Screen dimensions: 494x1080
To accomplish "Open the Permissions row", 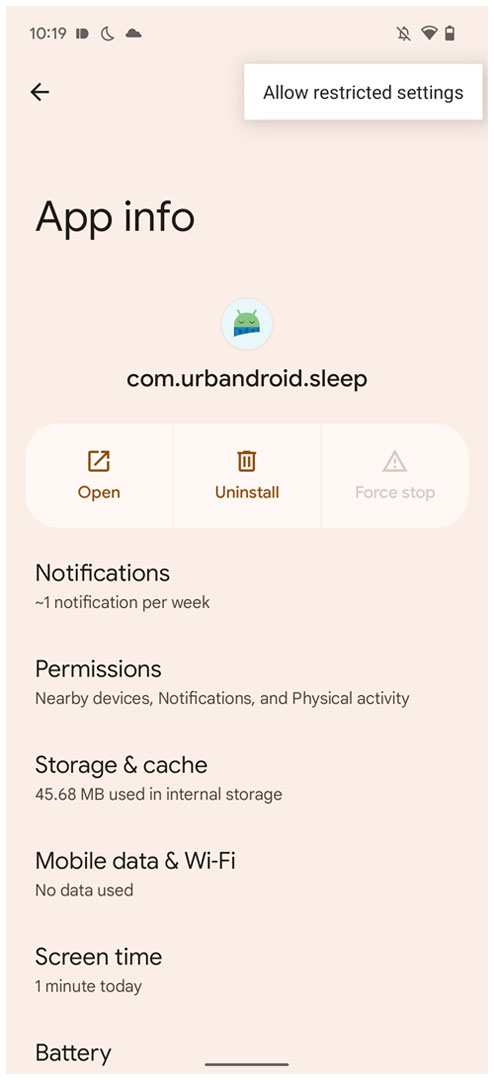I will pos(247,682).
